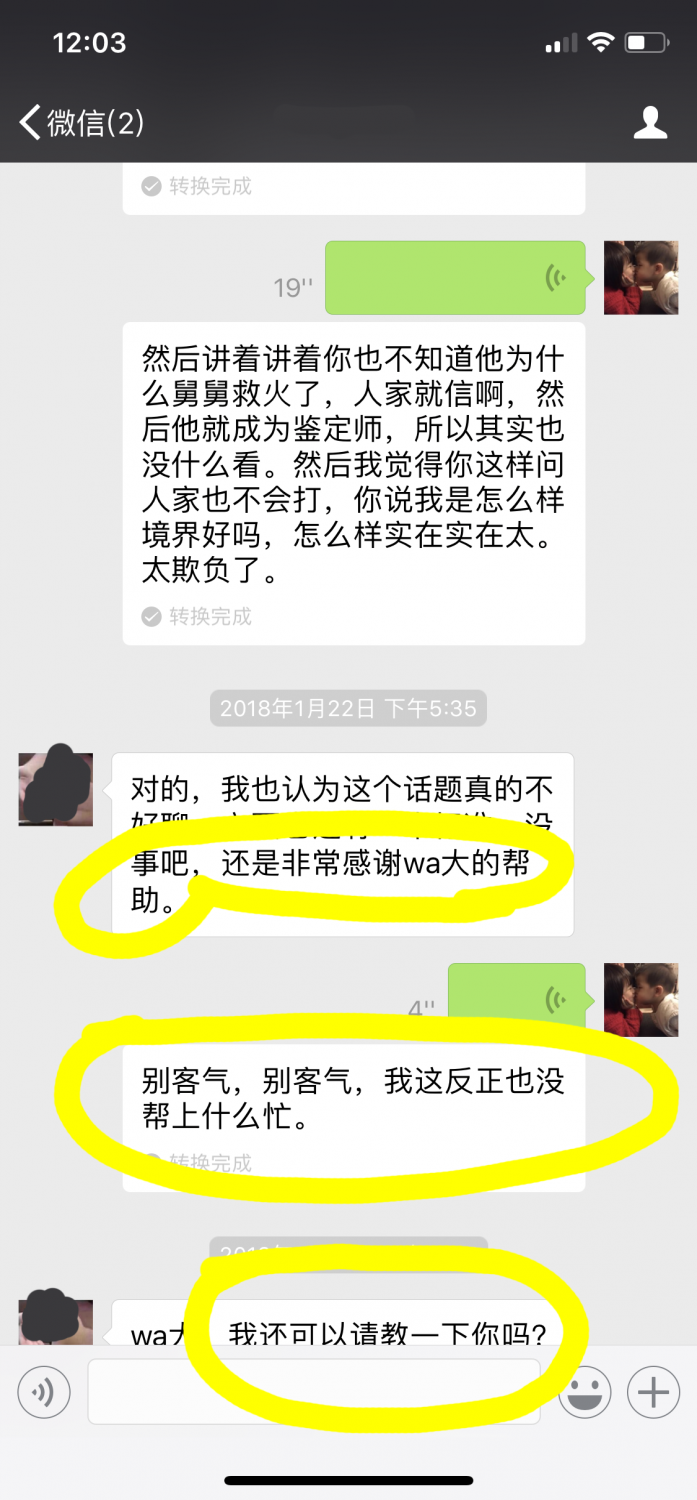Open the contact avatar beside the 对的 message
The width and height of the screenshot is (697, 1500).
56,789
